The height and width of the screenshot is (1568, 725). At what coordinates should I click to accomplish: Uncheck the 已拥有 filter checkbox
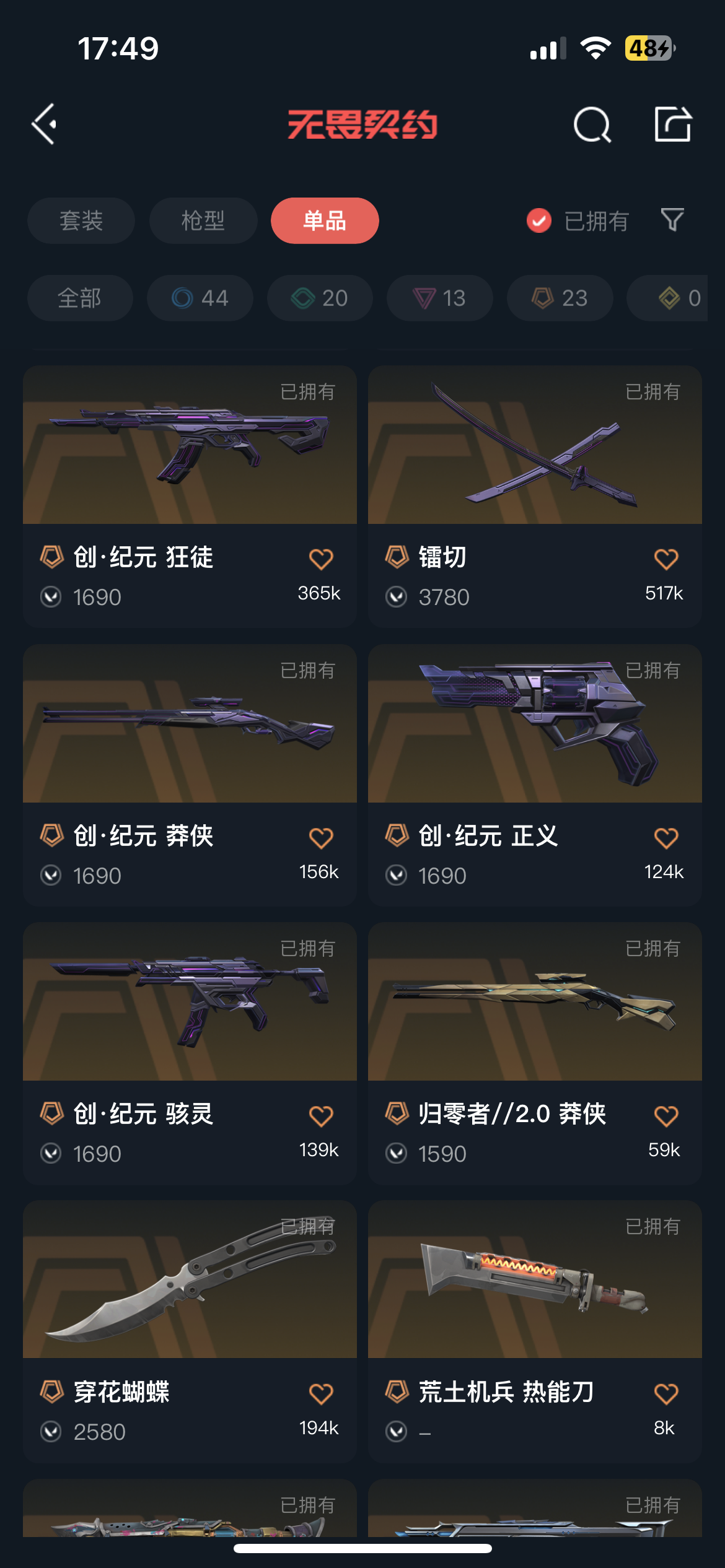coord(539,220)
